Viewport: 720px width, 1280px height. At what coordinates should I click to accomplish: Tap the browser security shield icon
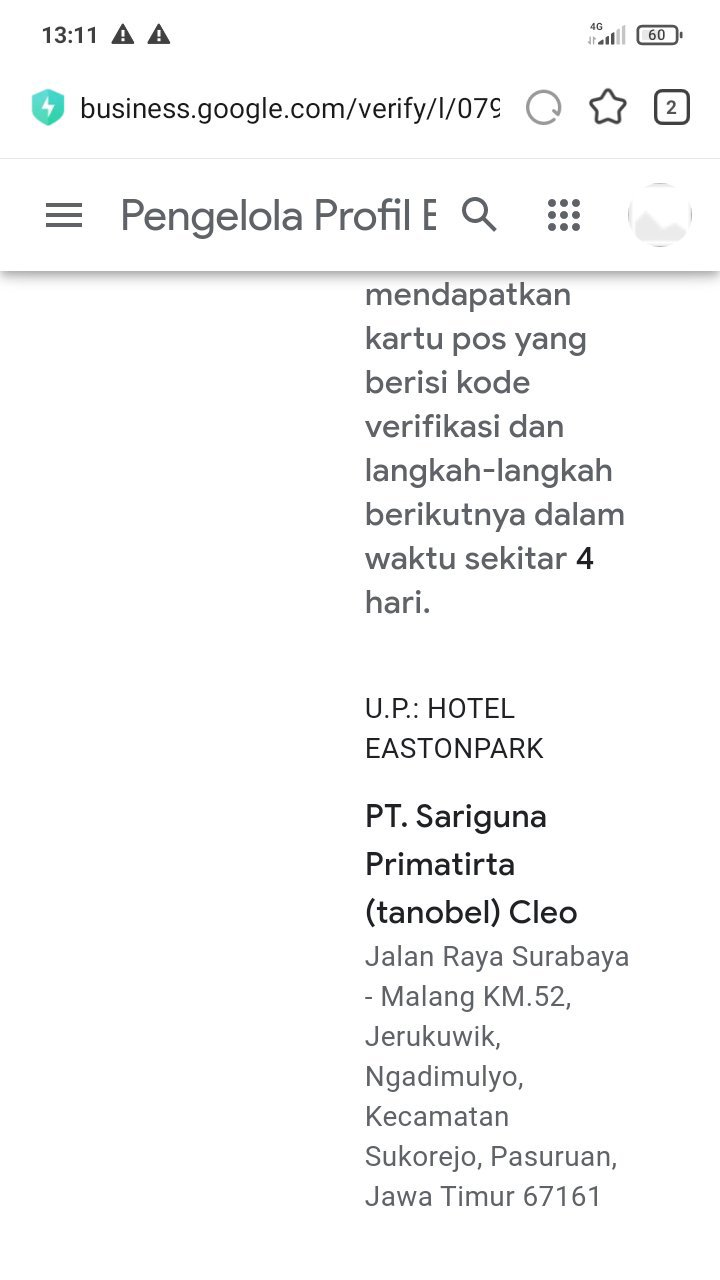pyautogui.click(x=47, y=108)
